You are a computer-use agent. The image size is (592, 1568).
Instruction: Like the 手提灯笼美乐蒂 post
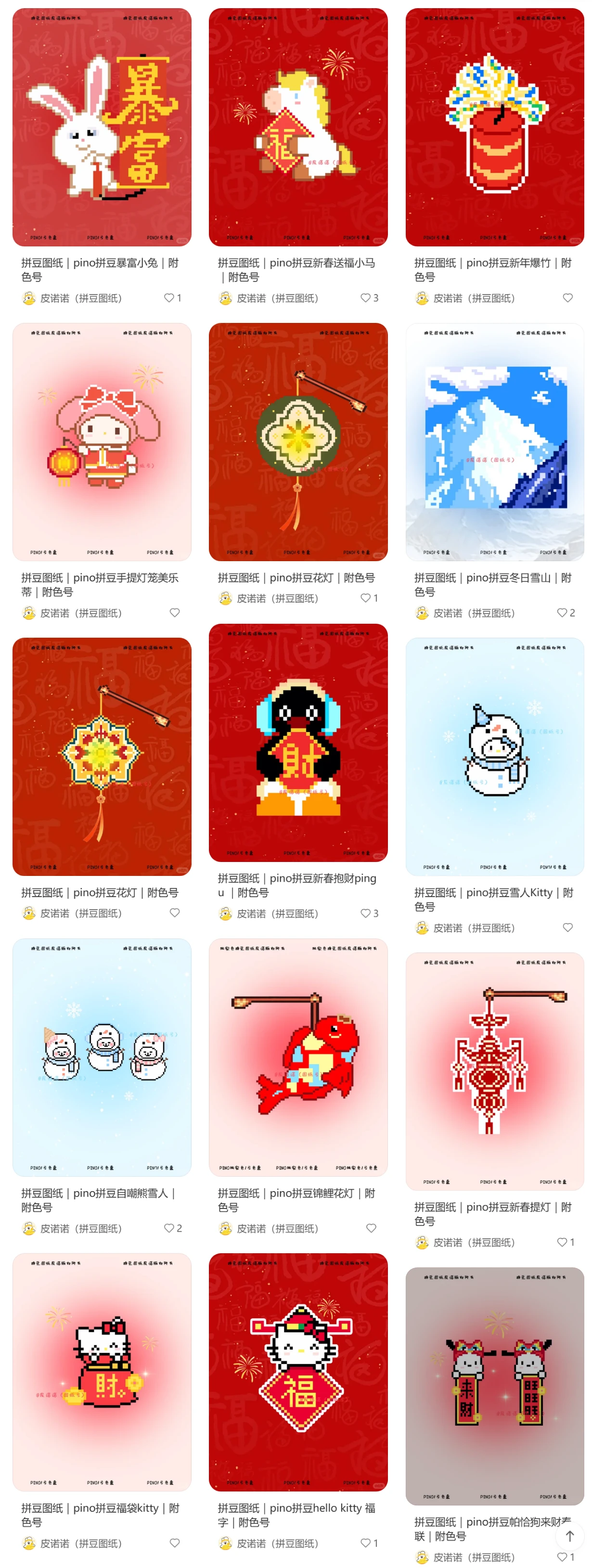[x=175, y=612]
